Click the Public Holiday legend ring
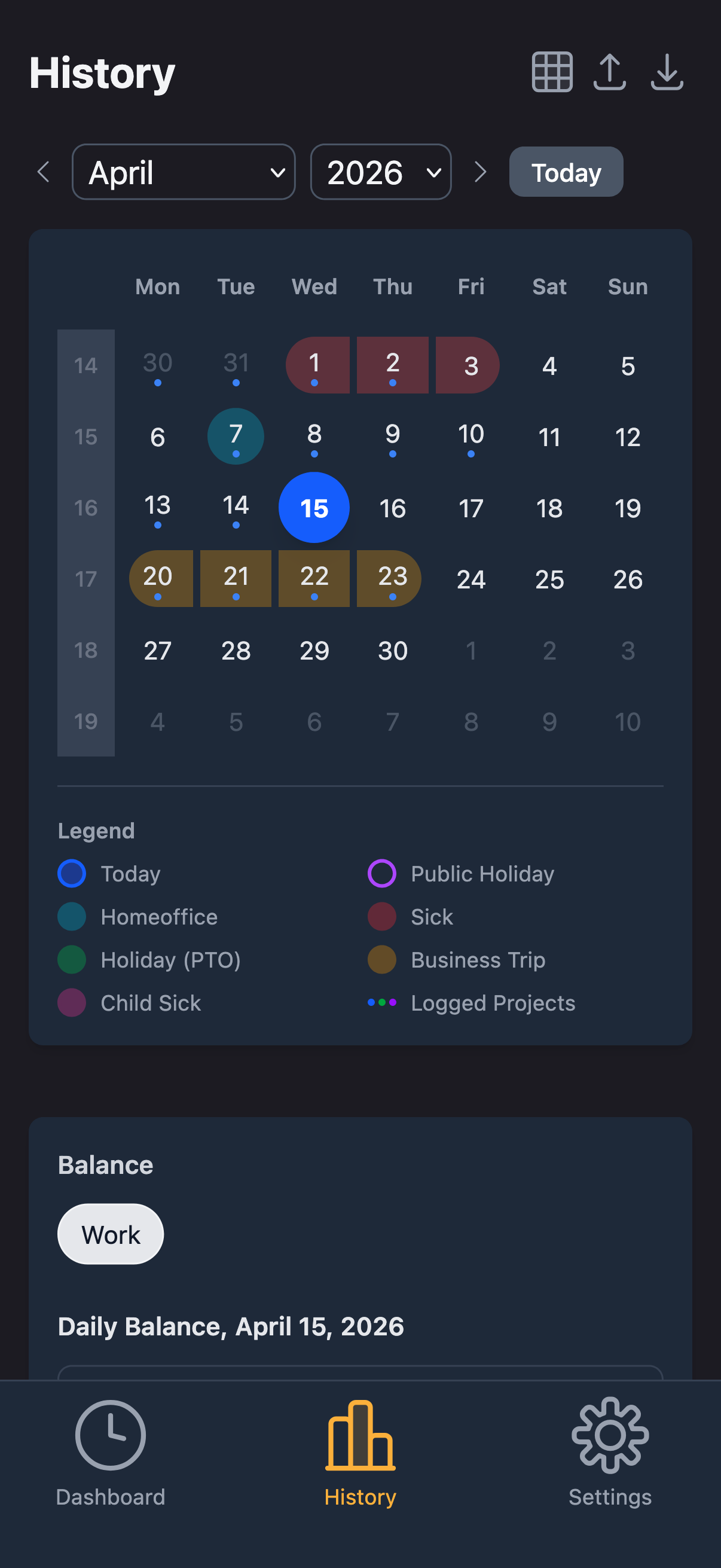Image resolution: width=721 pixels, height=1568 pixels. tap(381, 873)
